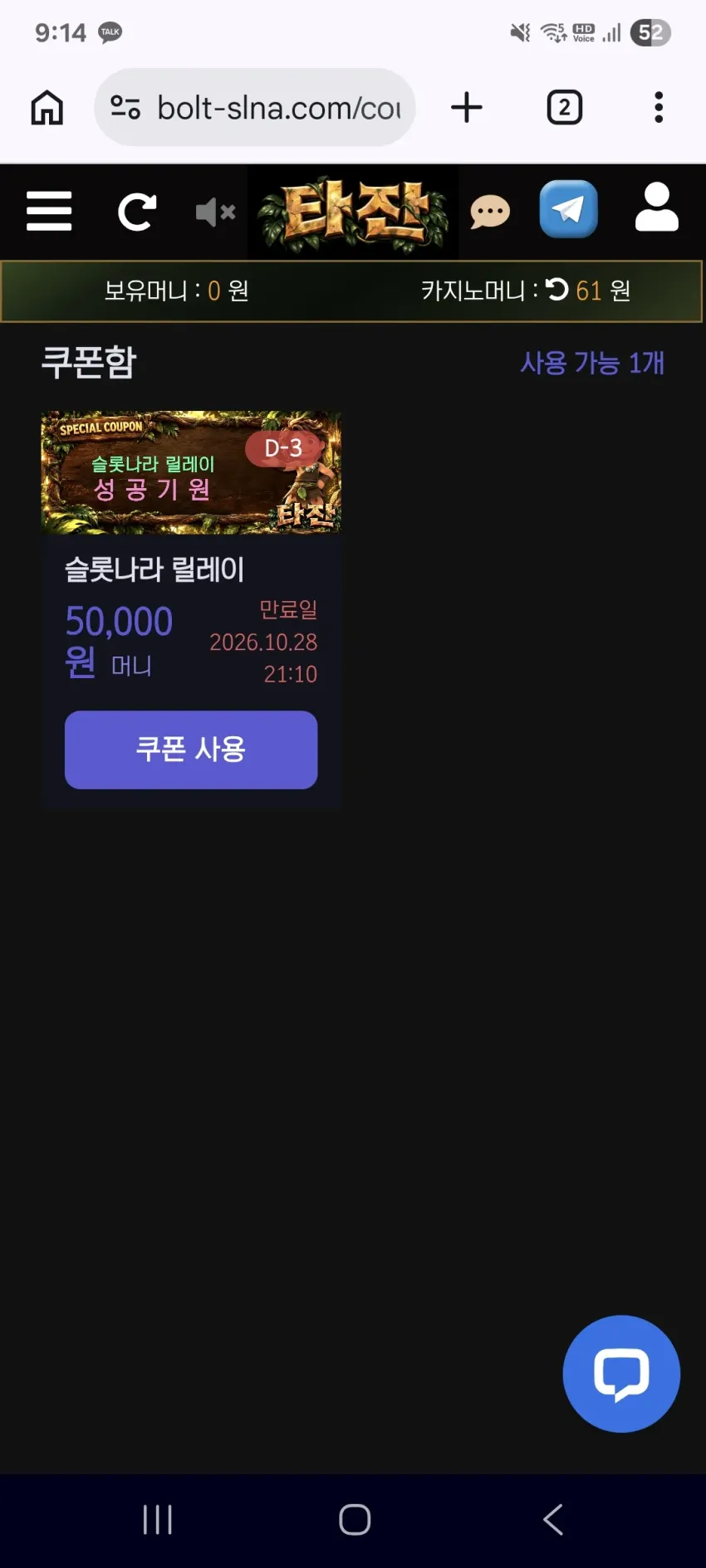Tap the 쿠폰 사용 button
The width and height of the screenshot is (706, 1568).
pos(191,750)
